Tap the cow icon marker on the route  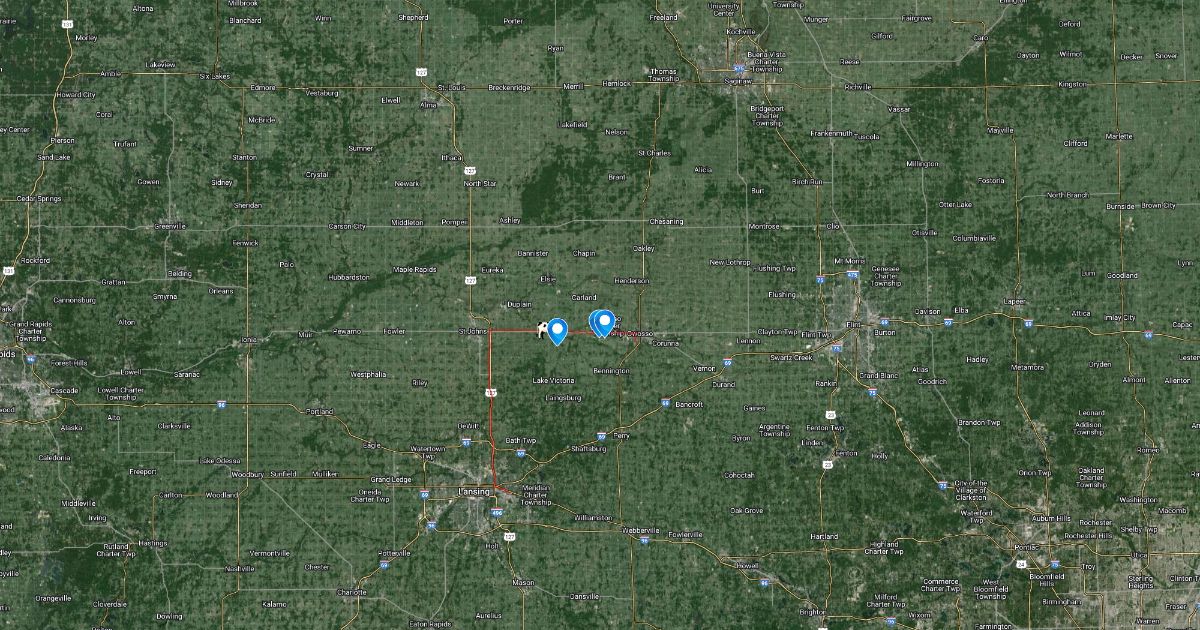541,329
